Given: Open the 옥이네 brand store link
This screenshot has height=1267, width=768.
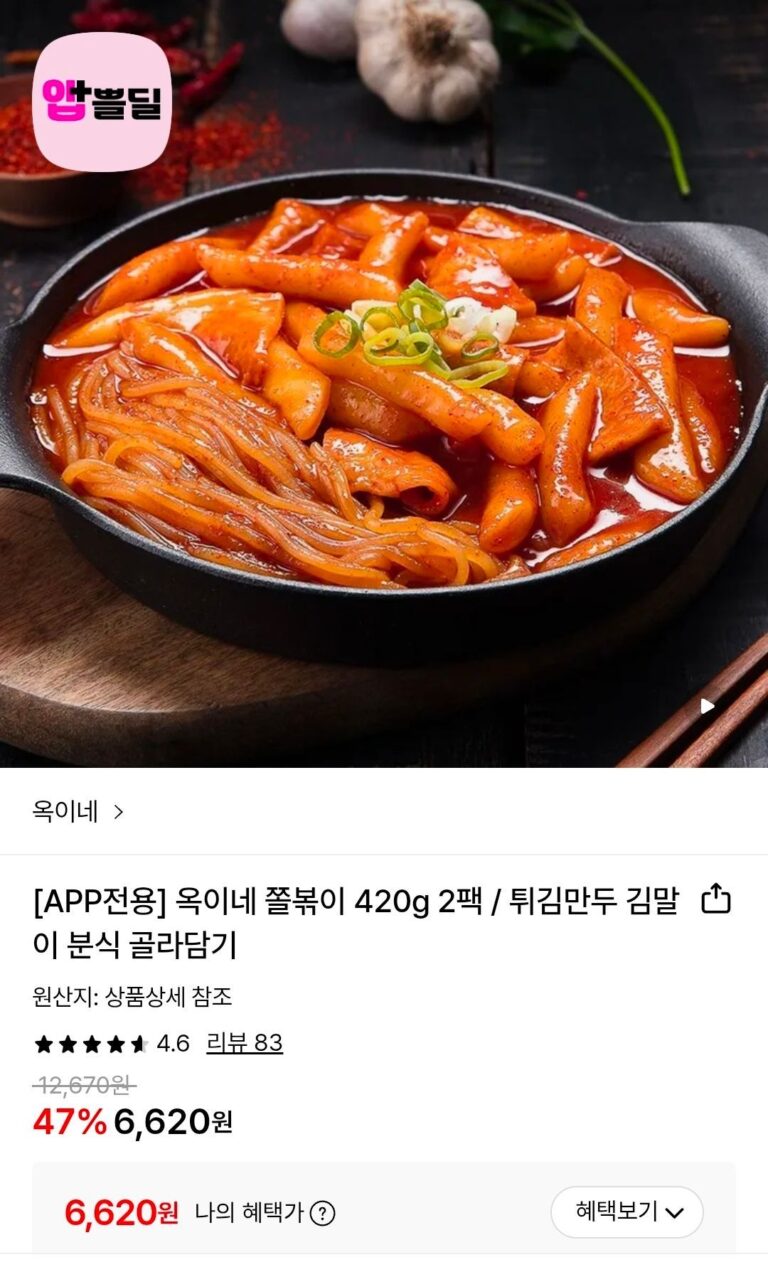Looking at the screenshot, I should tap(78, 811).
